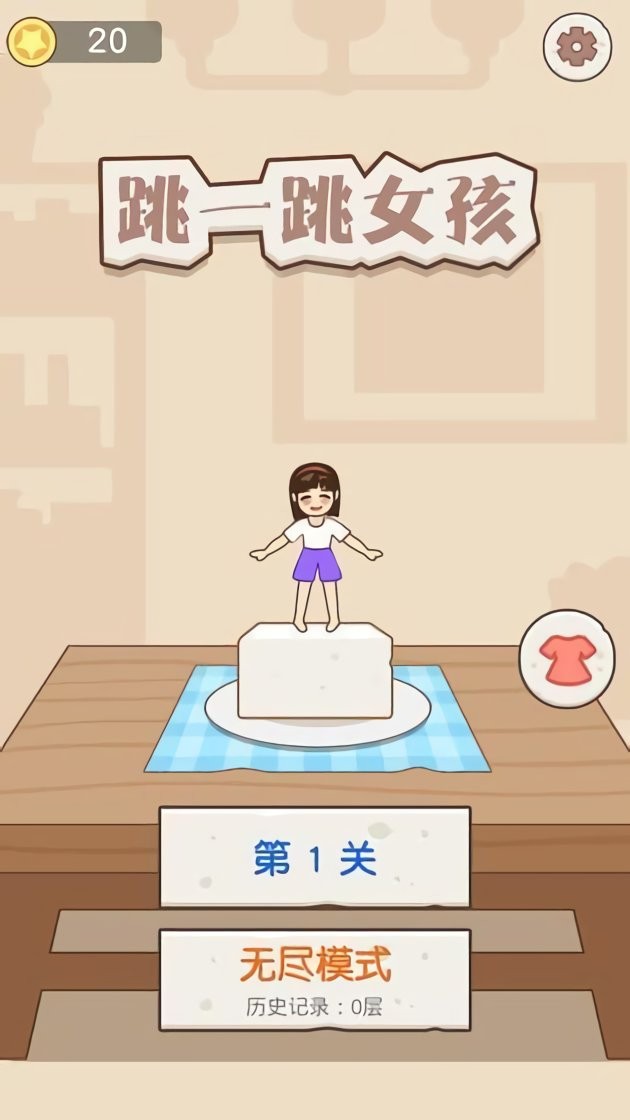Open the outfit shirt button
The image size is (630, 1120).
[567, 659]
